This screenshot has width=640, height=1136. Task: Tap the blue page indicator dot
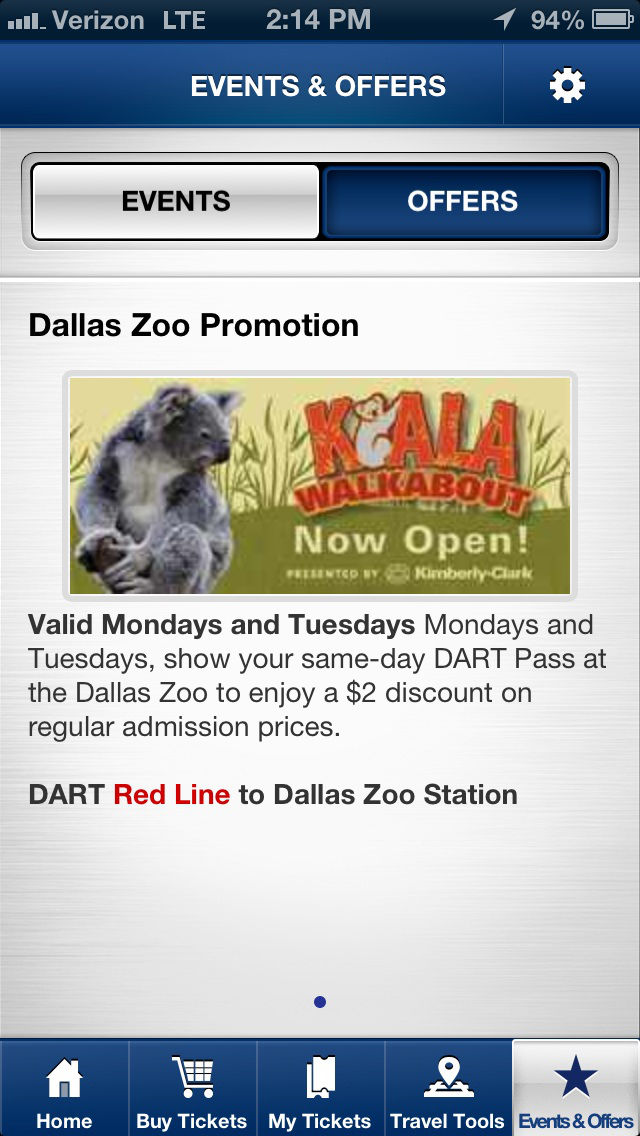pos(320,1002)
